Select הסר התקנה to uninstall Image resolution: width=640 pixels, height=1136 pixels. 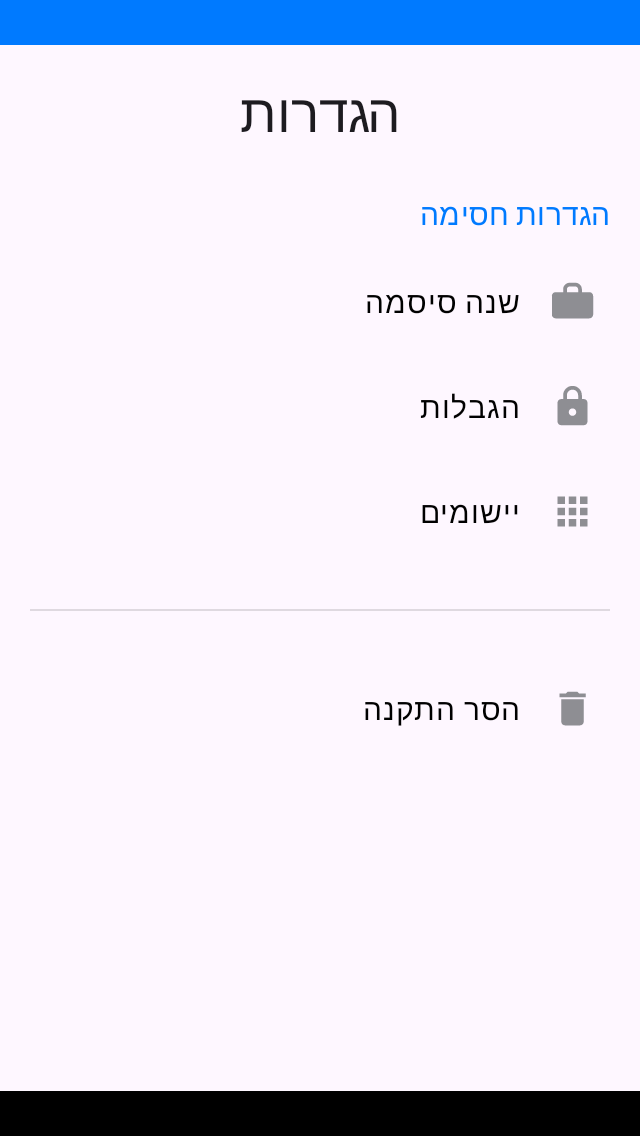(320, 709)
